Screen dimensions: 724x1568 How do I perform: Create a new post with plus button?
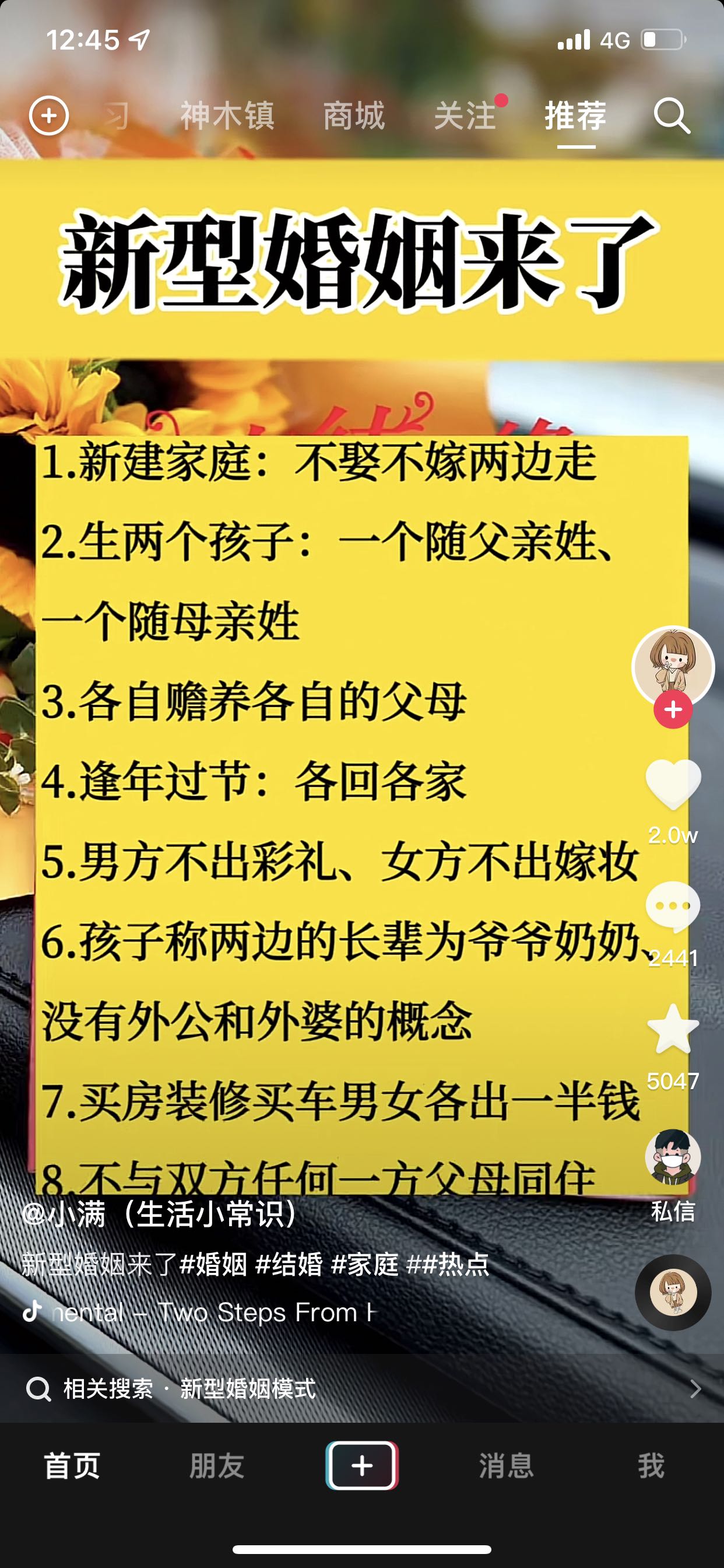coord(362,1466)
